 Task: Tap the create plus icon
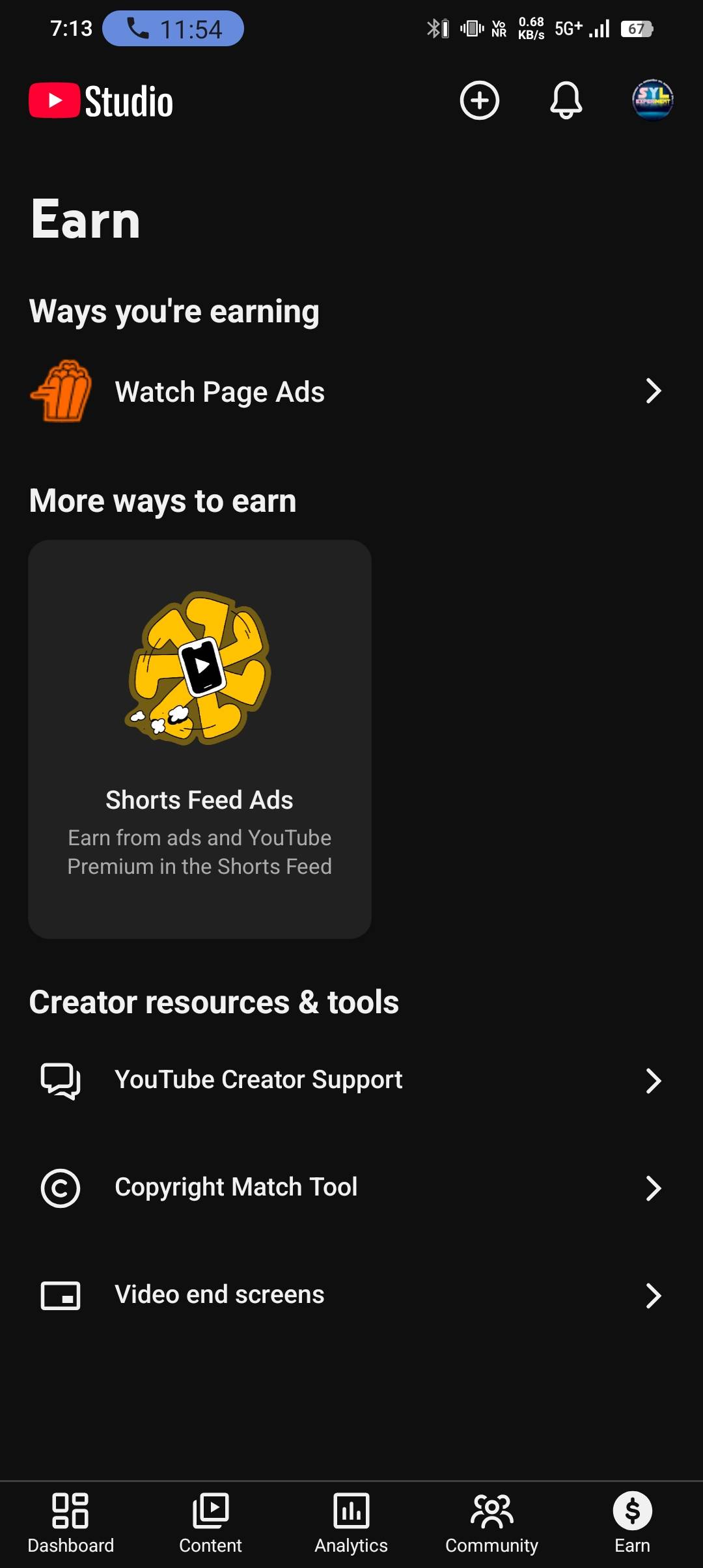pos(480,100)
